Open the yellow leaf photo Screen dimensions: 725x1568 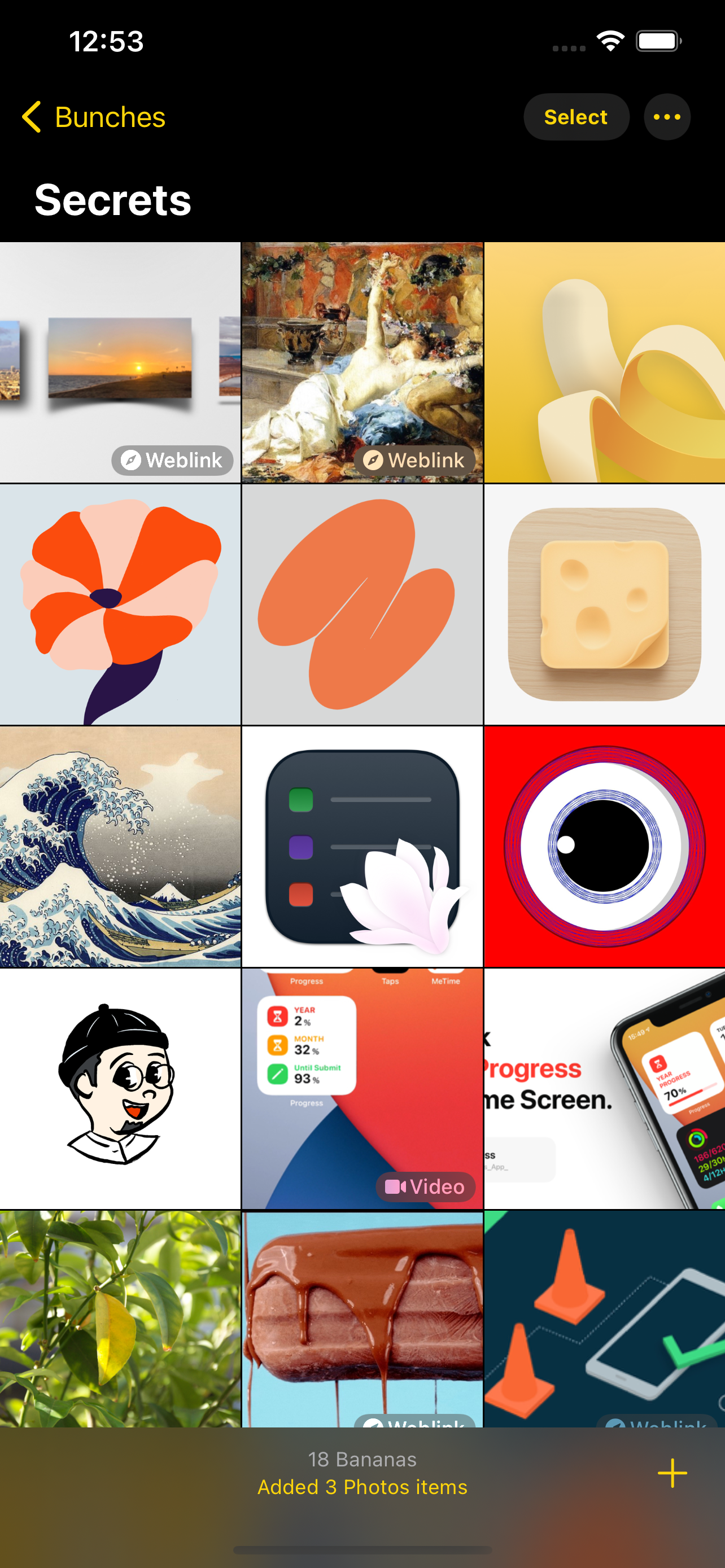[x=120, y=1318]
